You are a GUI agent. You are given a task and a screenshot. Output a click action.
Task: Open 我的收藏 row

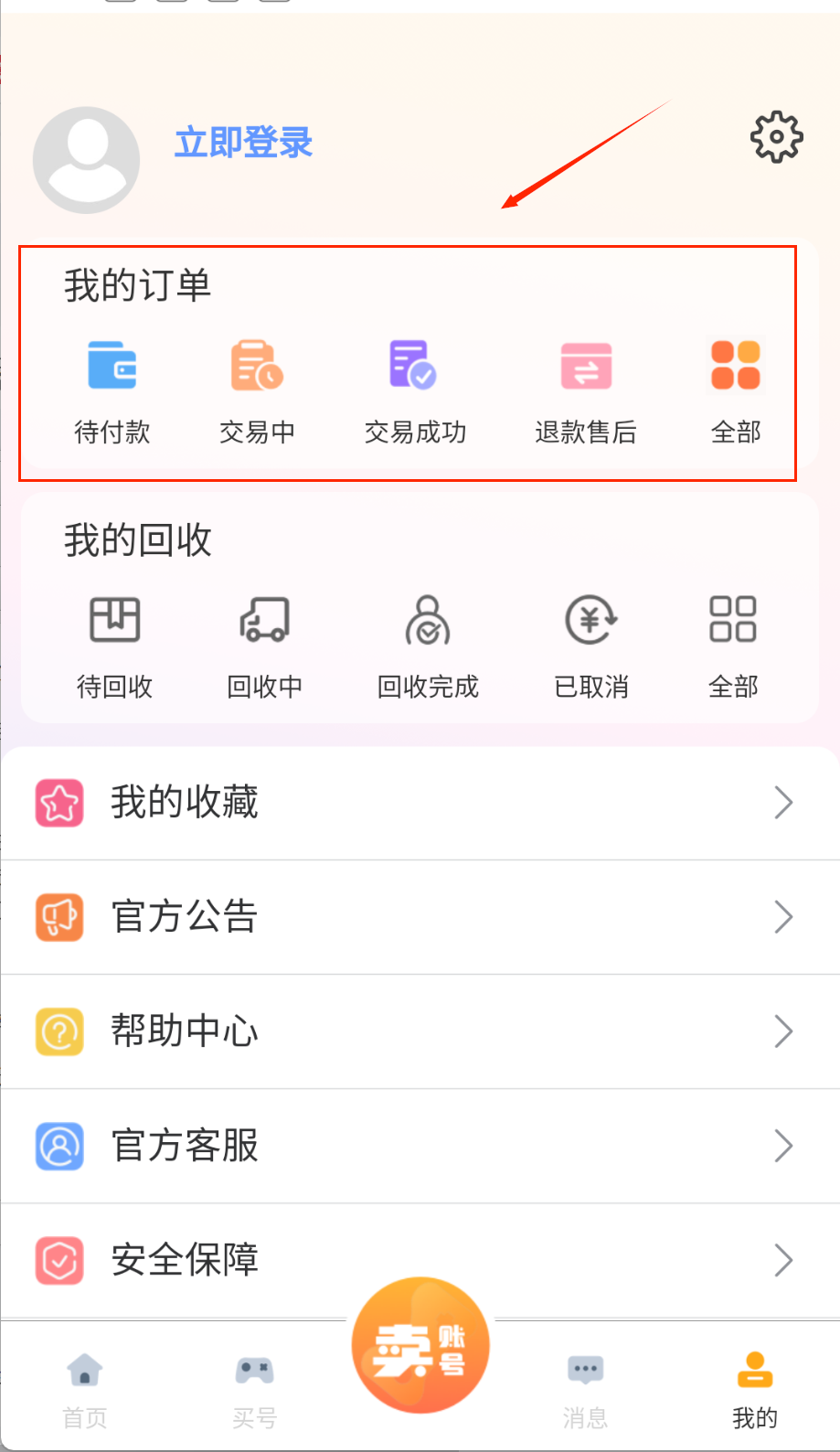(420, 803)
